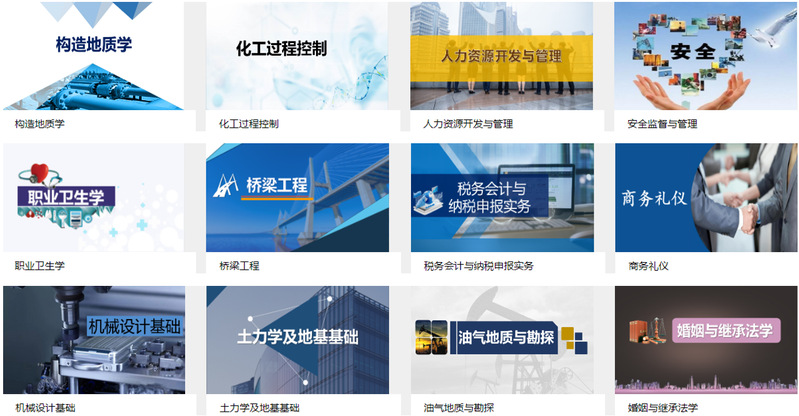
Task: Open the 婚姻与继承法学 course card
Action: pos(706,340)
